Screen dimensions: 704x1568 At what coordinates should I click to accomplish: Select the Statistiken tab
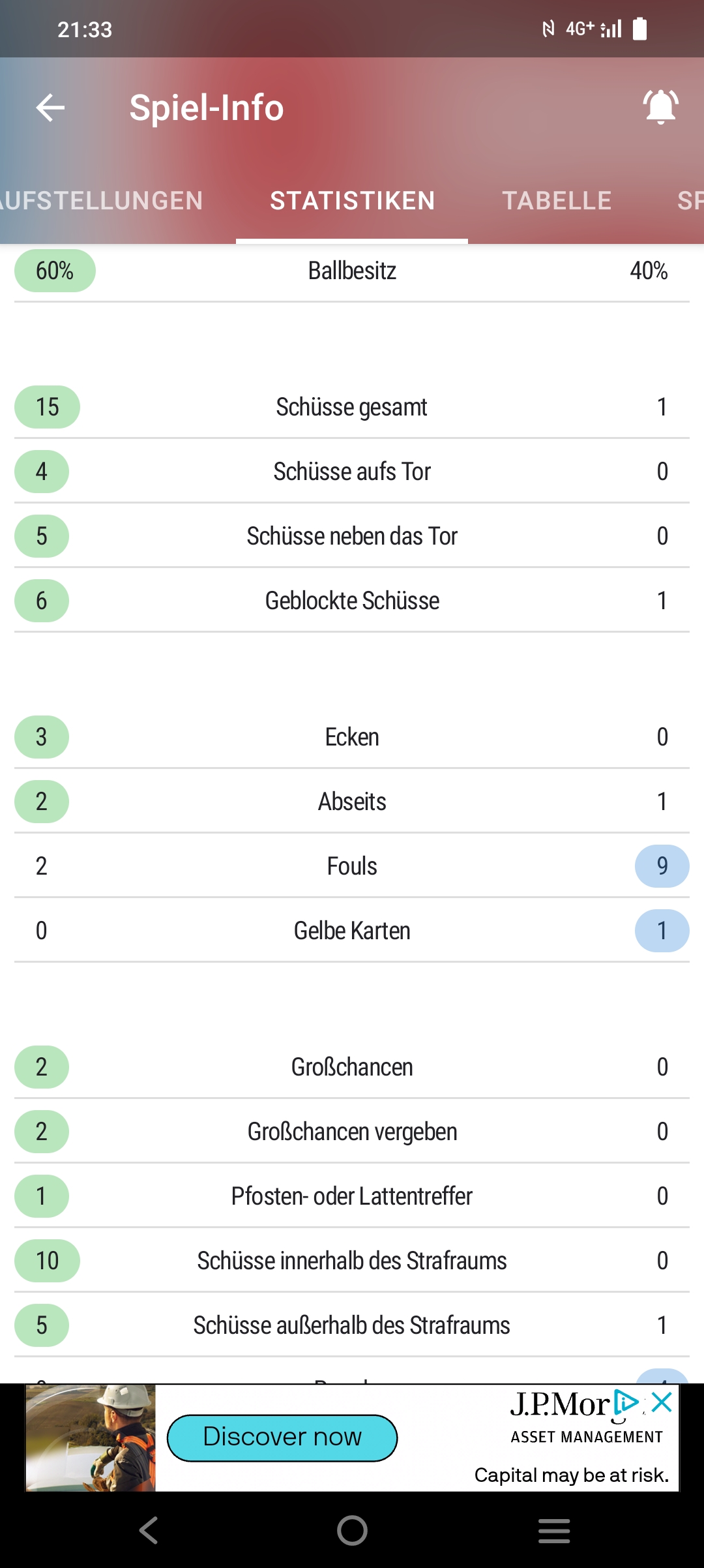[x=353, y=201]
